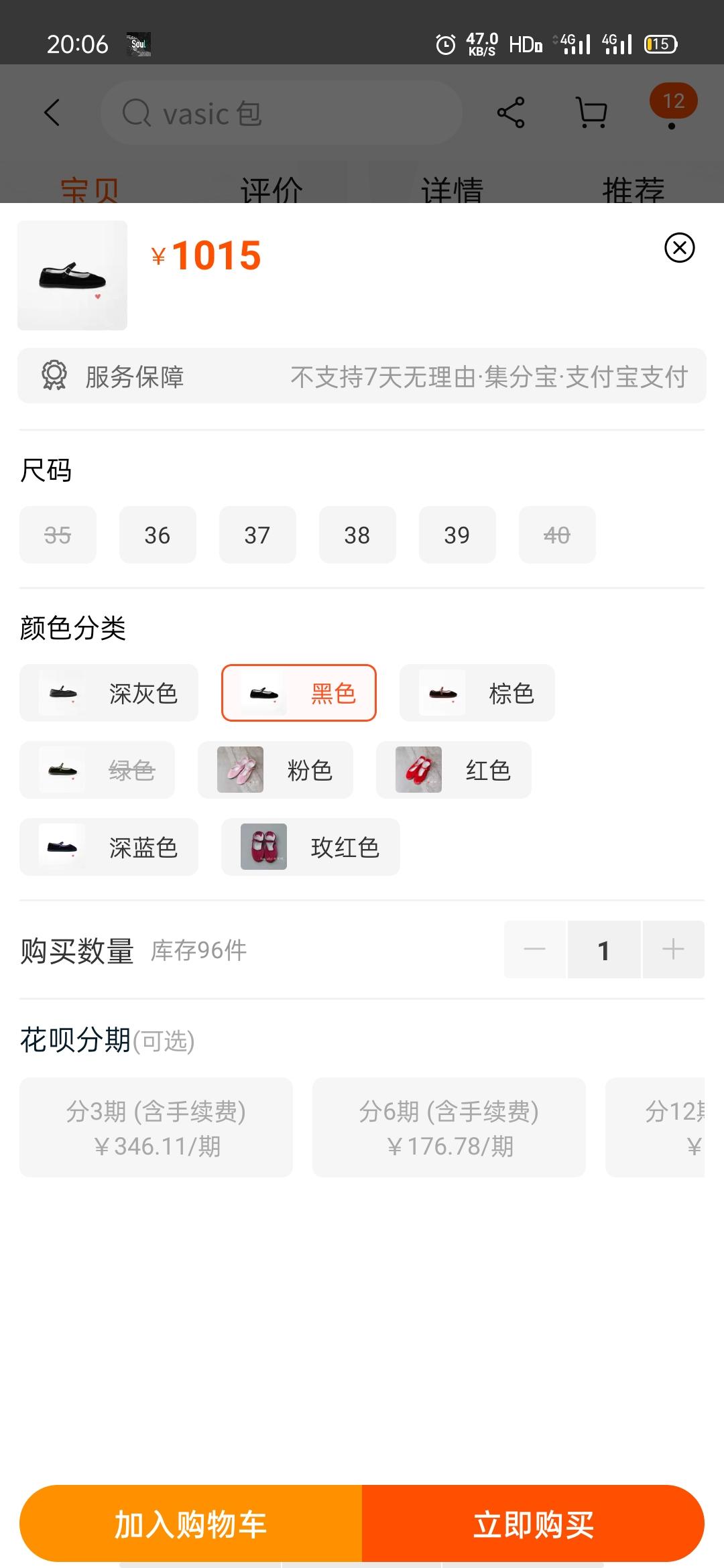This screenshot has height=1568, width=724.
Task: Close the product options sheet
Action: [x=679, y=248]
